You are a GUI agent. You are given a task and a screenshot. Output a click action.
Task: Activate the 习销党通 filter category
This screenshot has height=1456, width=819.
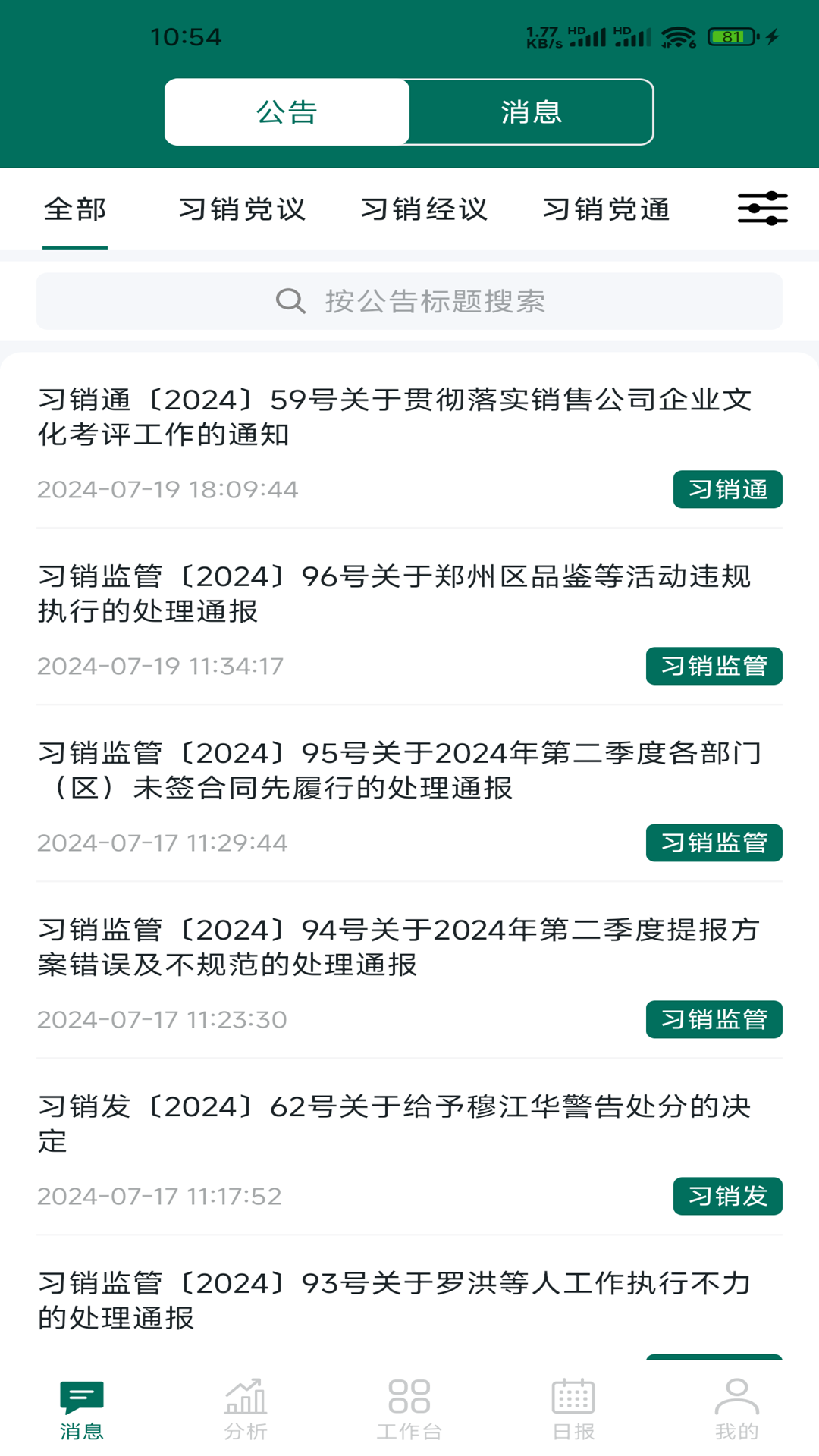point(607,210)
